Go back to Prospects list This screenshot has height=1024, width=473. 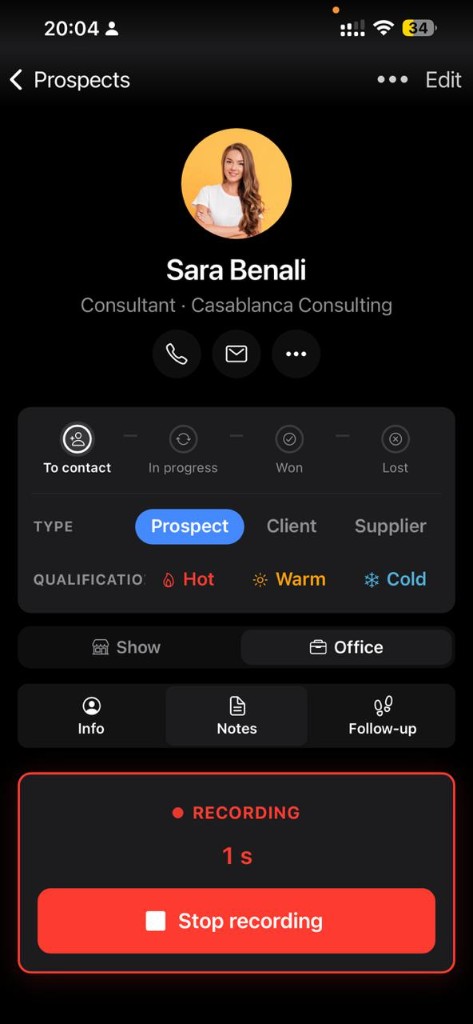[69, 80]
